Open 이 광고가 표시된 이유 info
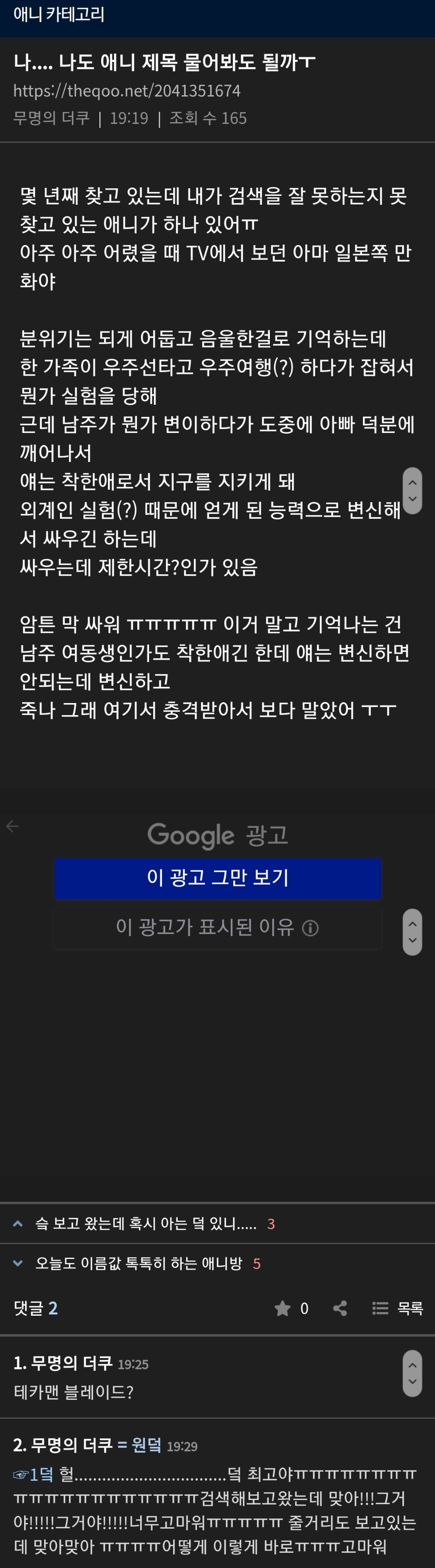Image resolution: width=435 pixels, height=1568 pixels. 217,927
